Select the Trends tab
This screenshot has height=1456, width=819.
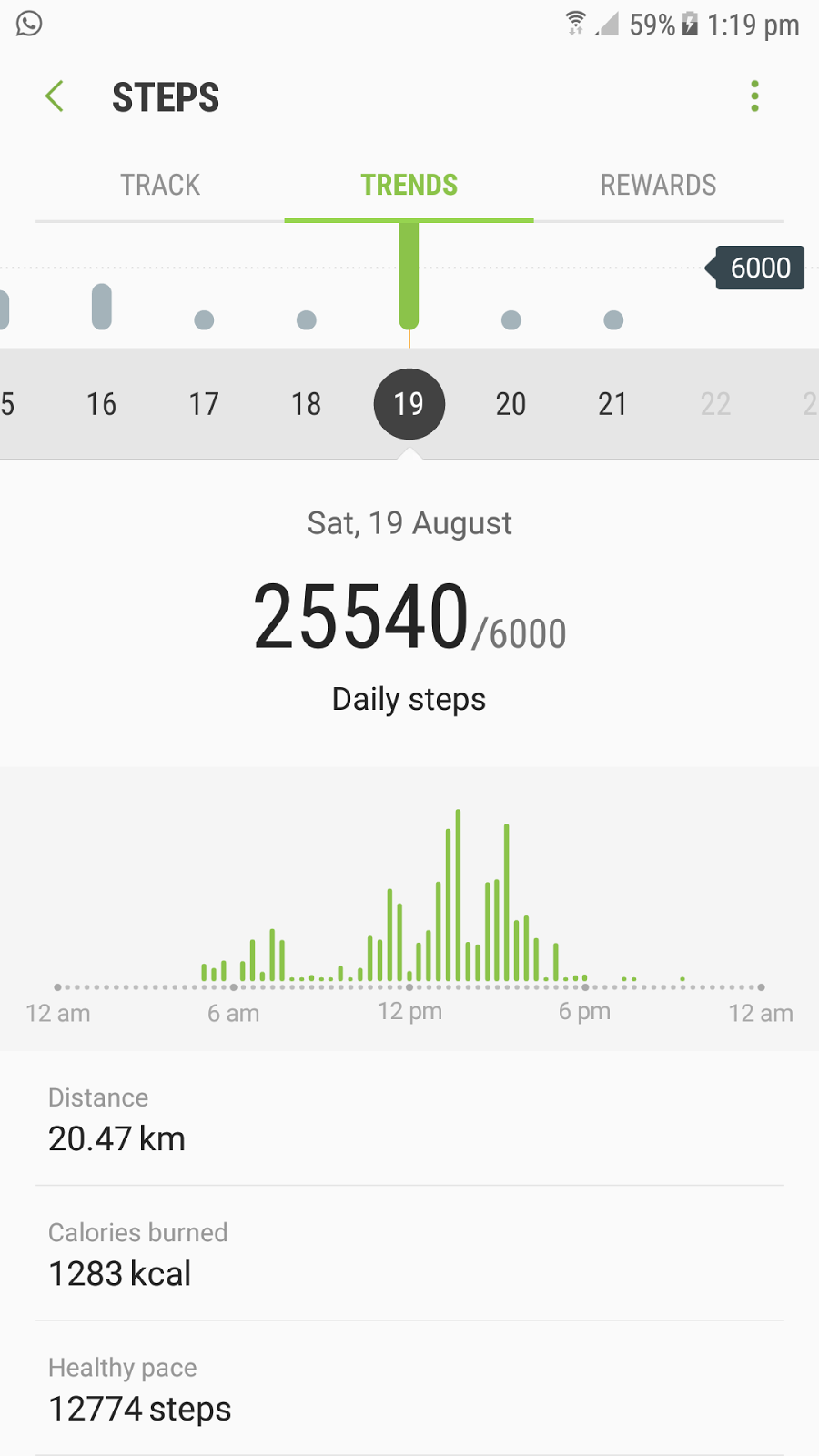click(x=409, y=185)
